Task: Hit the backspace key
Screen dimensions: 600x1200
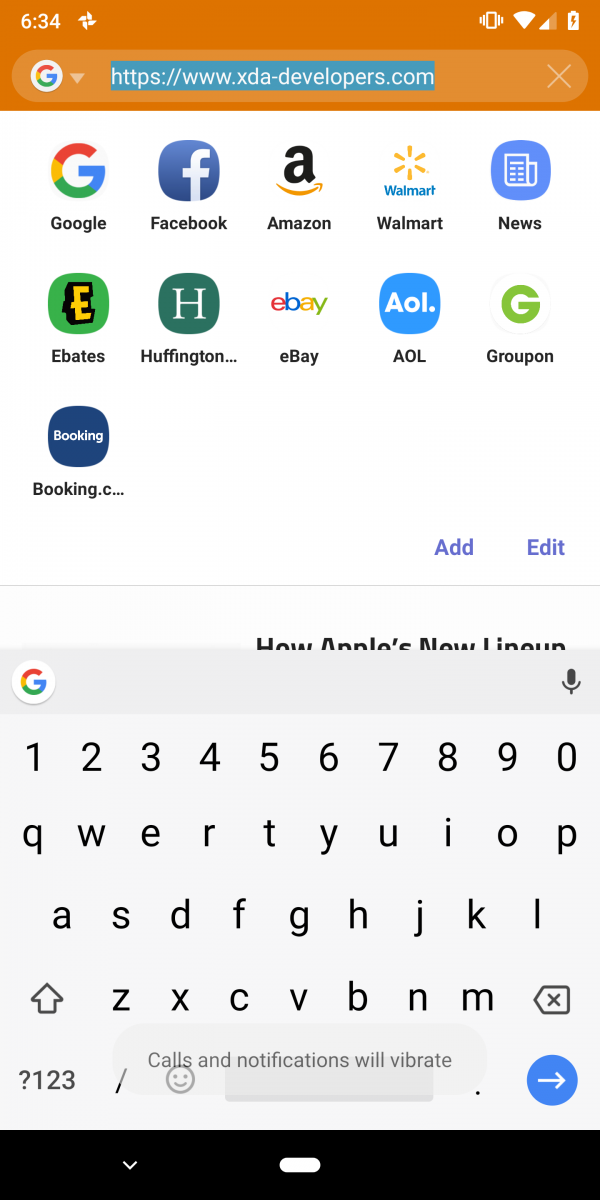Action: pos(551,999)
